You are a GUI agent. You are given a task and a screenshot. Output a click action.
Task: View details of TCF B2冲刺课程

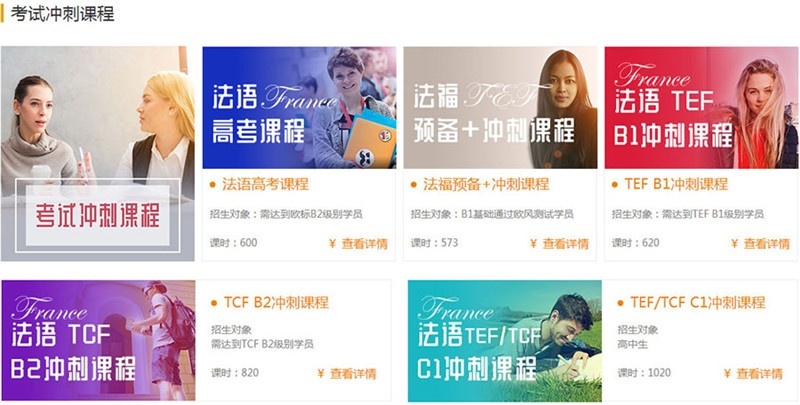[x=347, y=375]
